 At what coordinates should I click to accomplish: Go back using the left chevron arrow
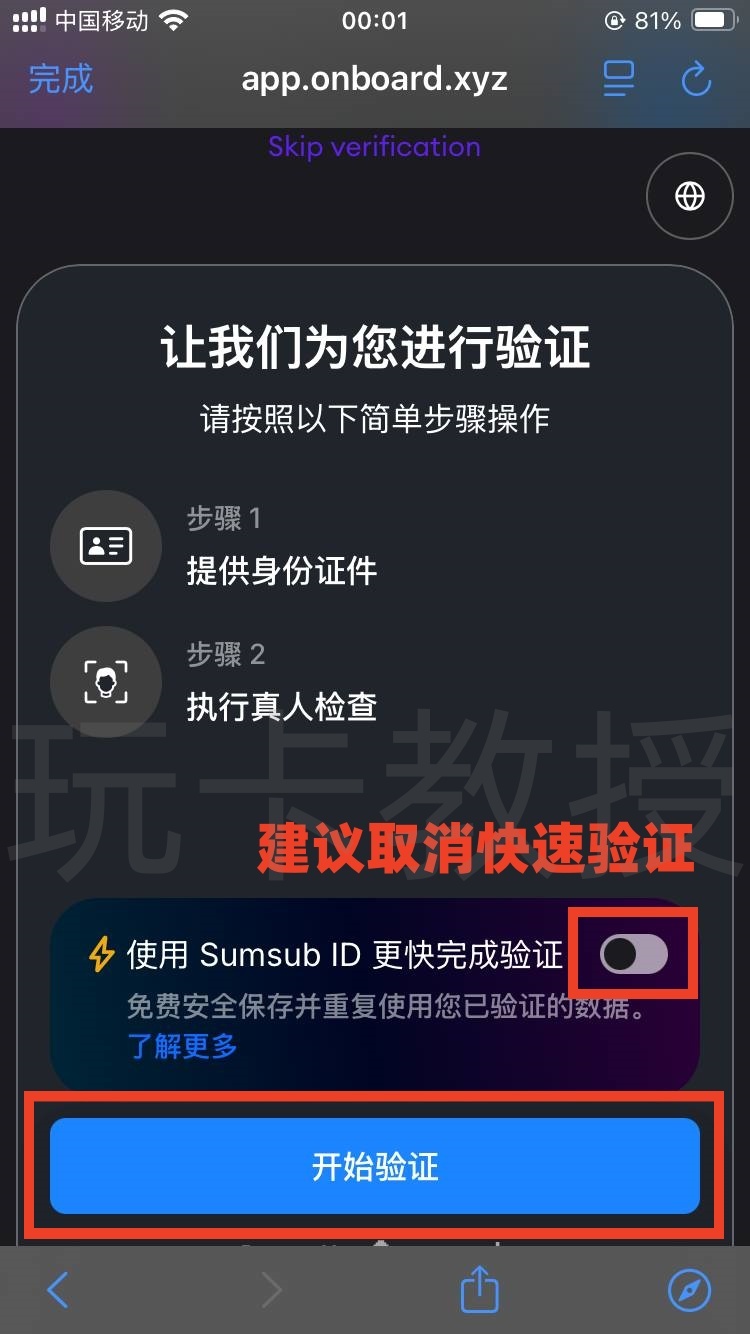pos(57,1290)
